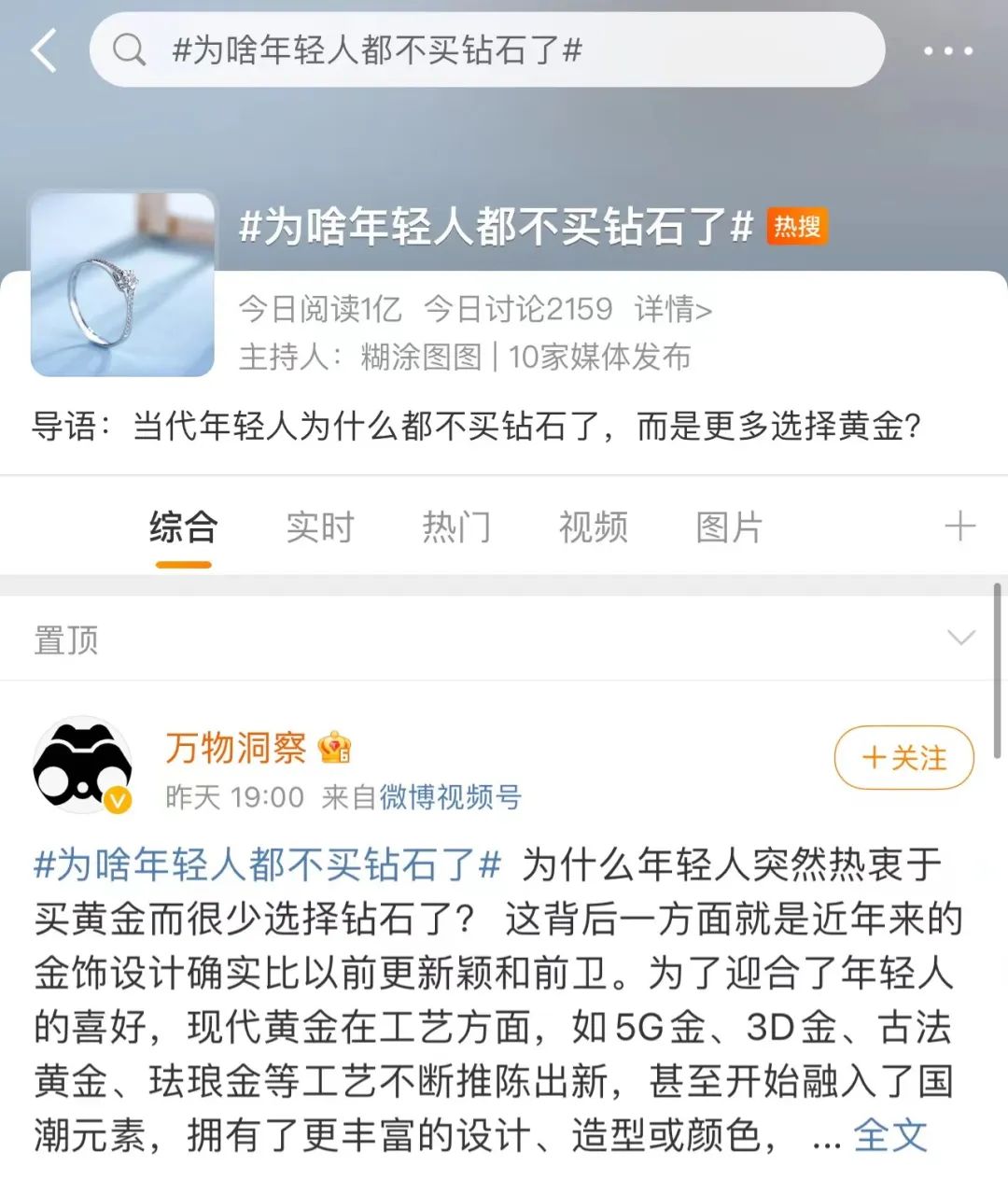
Task: Click the VIP crown badge beside 万物洞察
Action: pos(334,748)
